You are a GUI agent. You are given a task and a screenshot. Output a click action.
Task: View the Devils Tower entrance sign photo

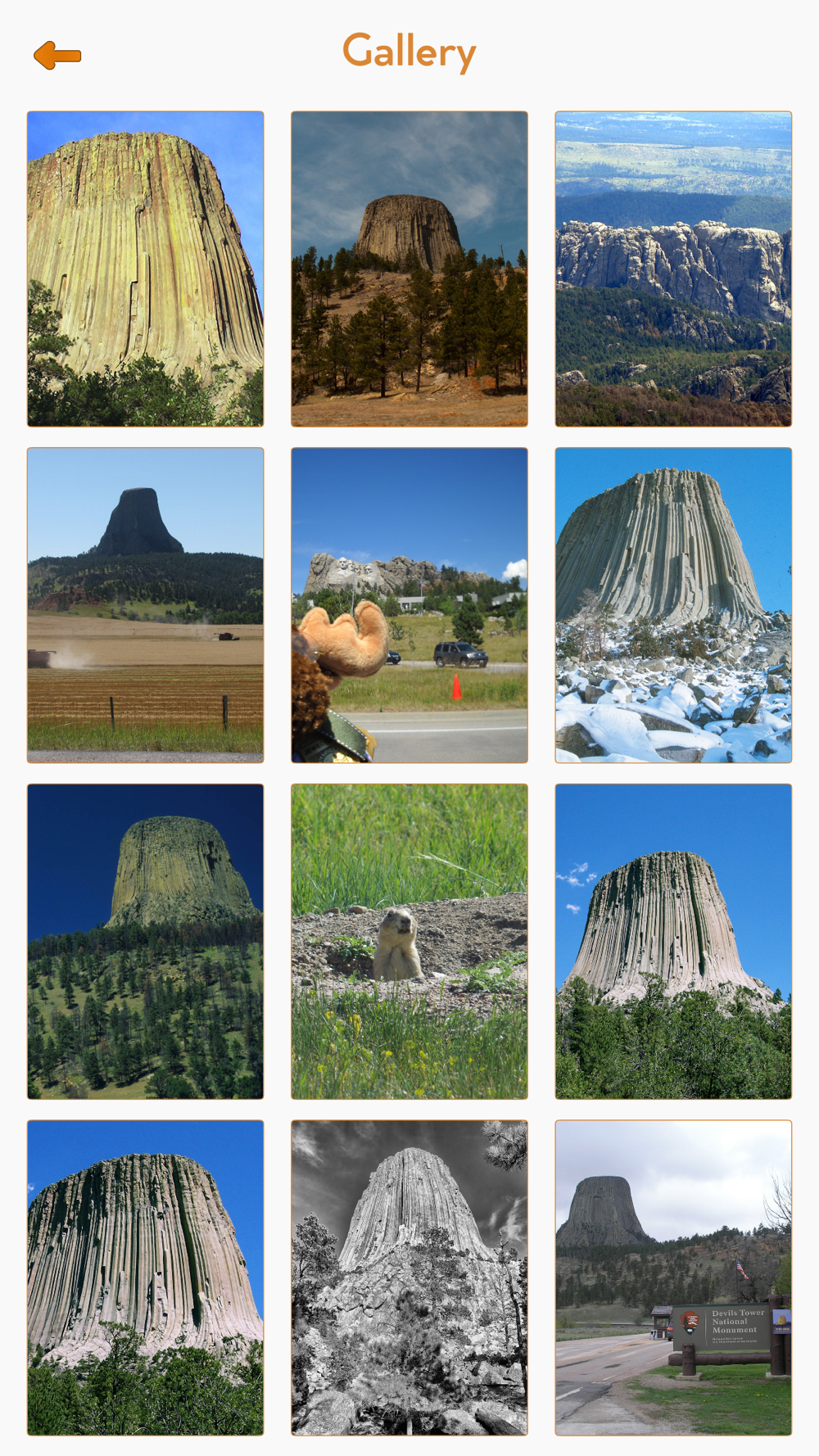click(673, 1277)
